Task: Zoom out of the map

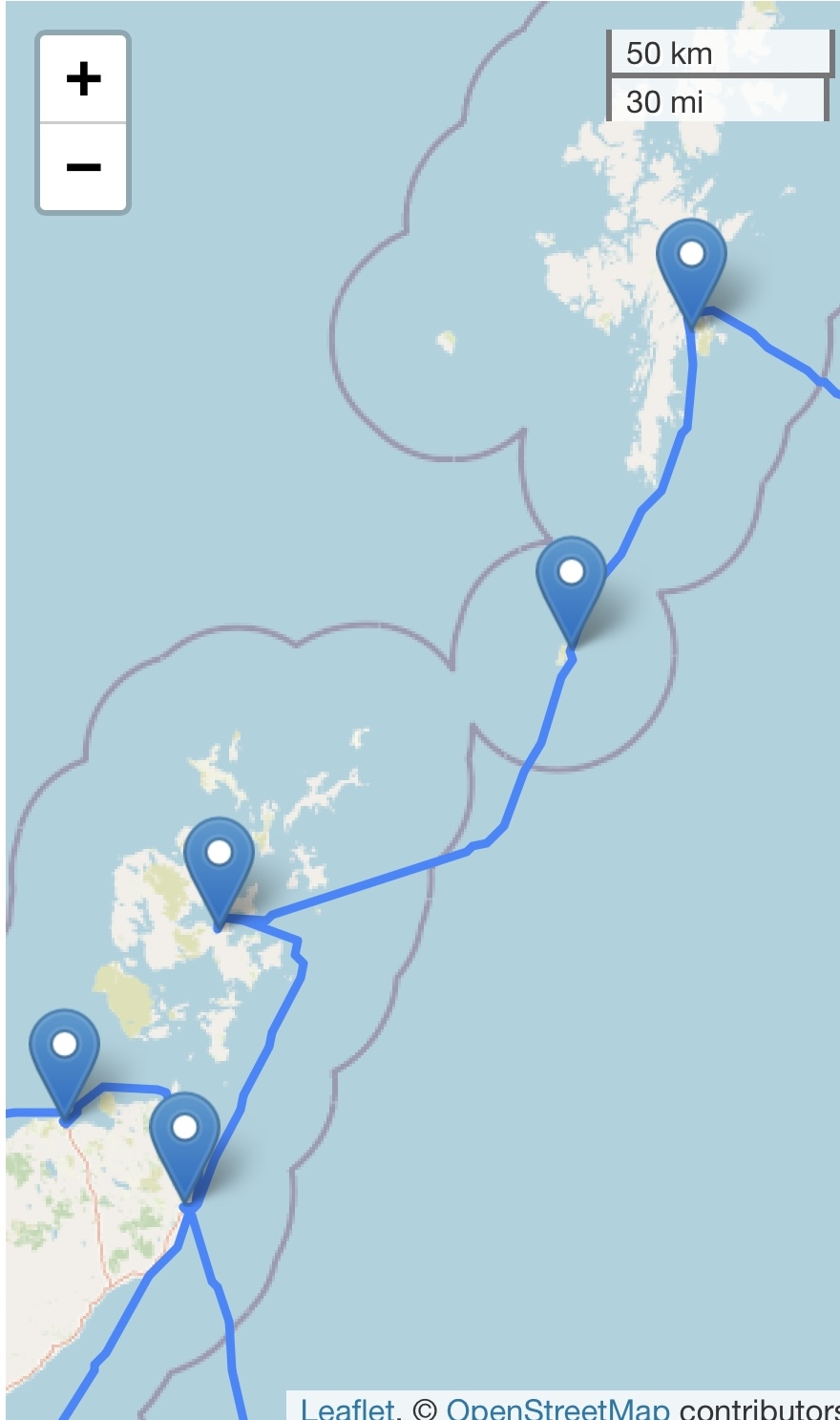Action: [83, 167]
